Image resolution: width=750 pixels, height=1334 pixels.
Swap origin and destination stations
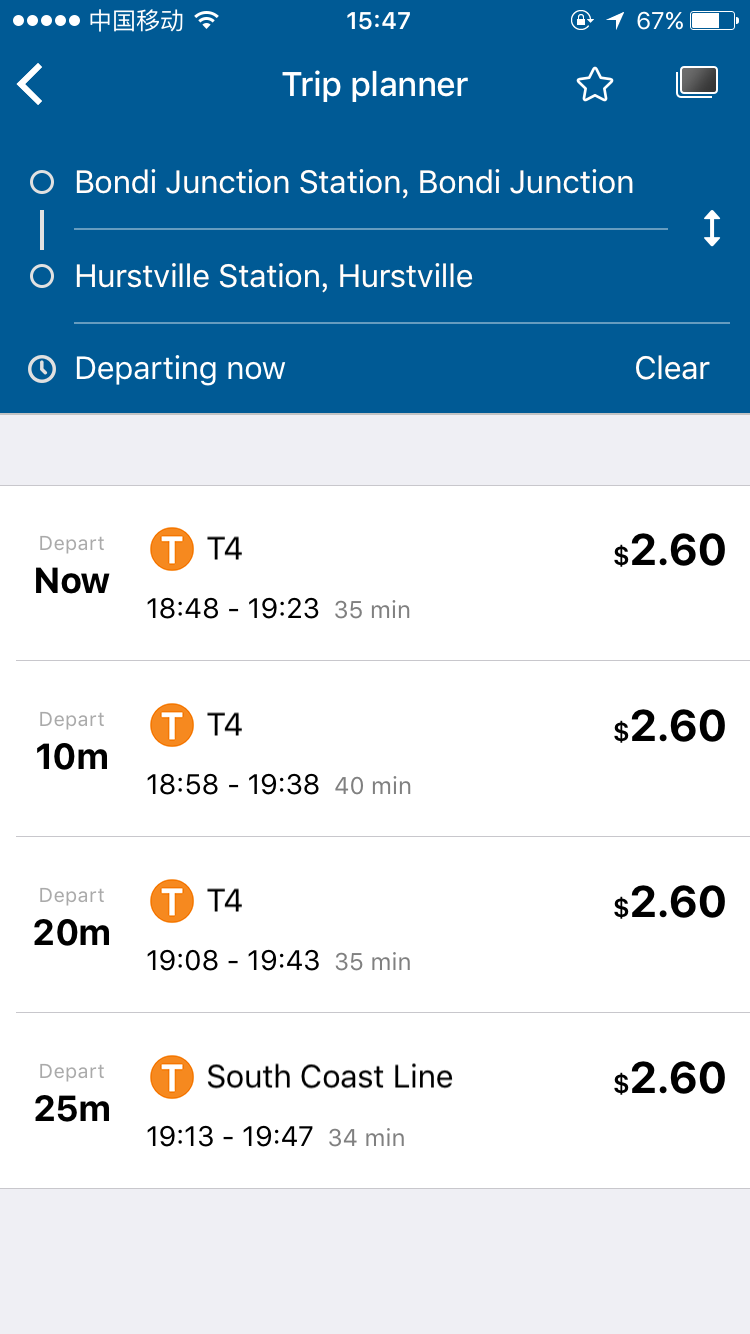[711, 228]
